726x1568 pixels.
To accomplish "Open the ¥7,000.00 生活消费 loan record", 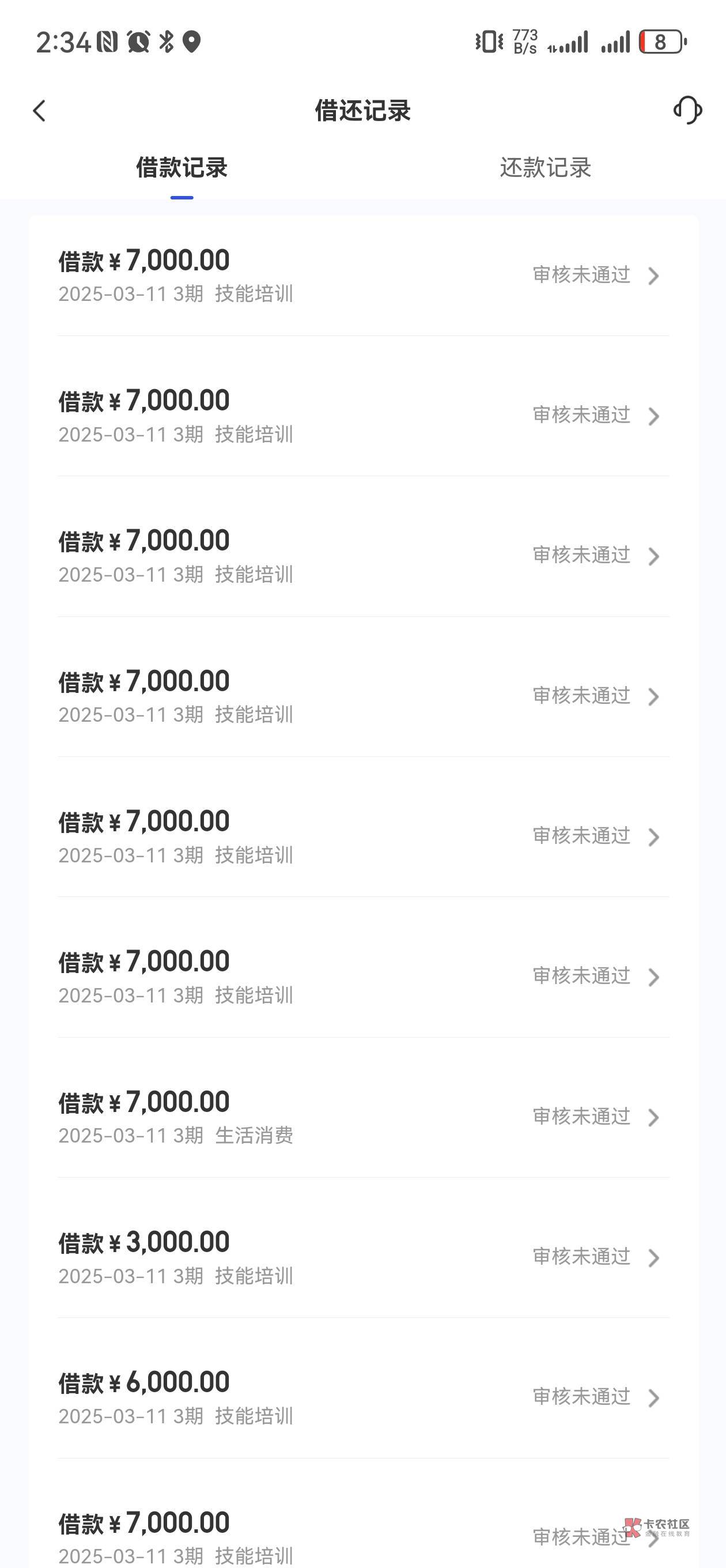I will click(x=362, y=1117).
